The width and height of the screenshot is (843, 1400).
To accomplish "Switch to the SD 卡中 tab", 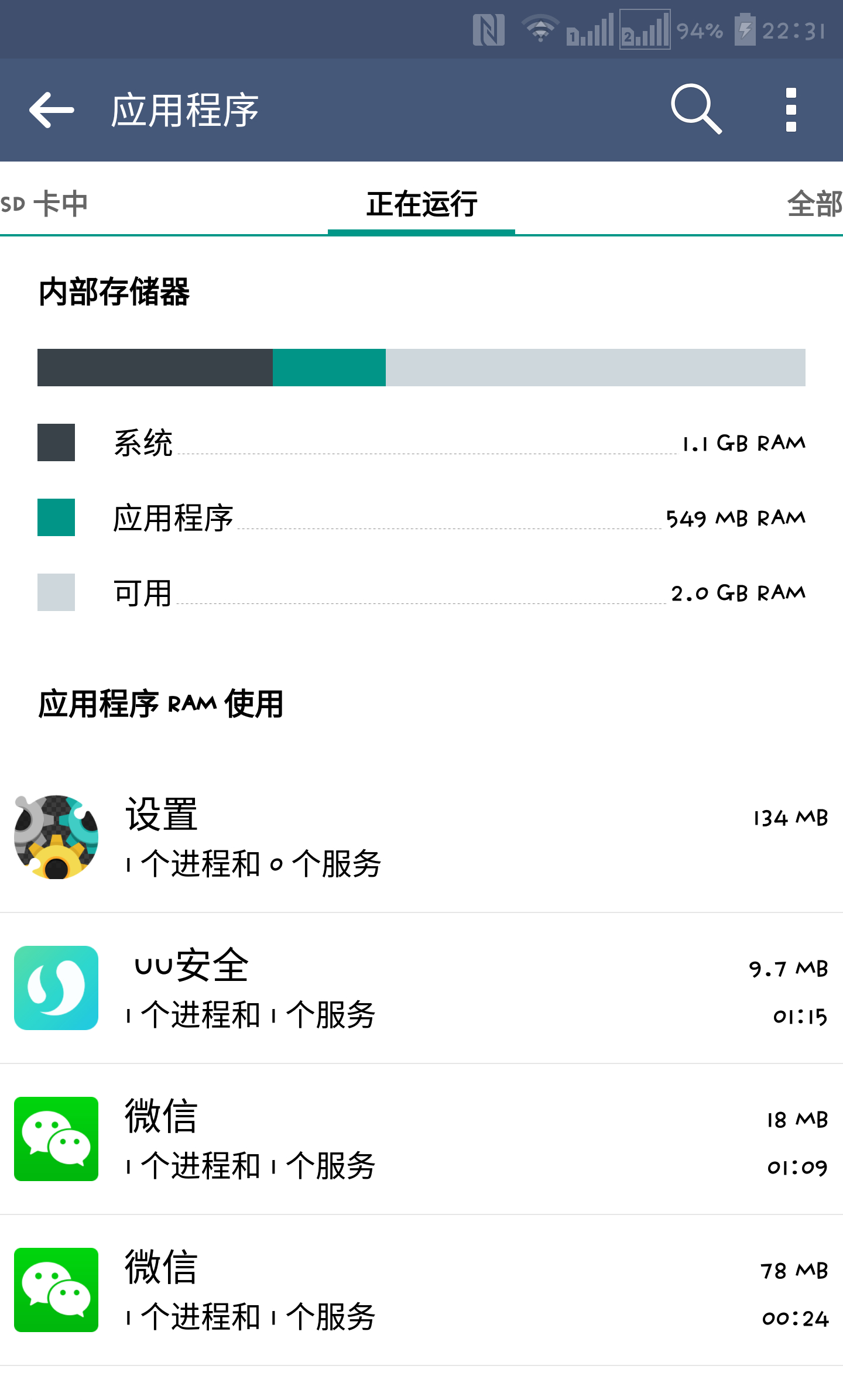I will (x=44, y=204).
